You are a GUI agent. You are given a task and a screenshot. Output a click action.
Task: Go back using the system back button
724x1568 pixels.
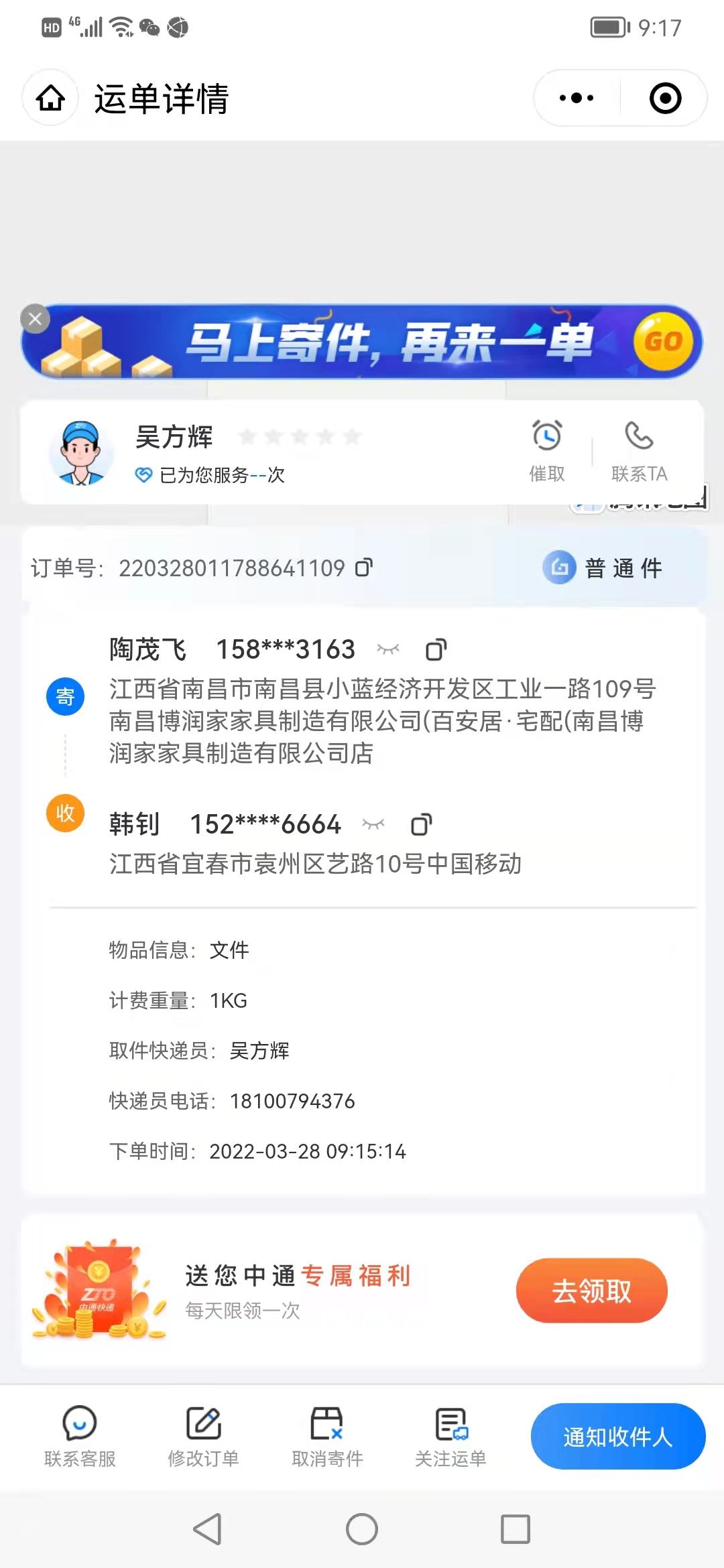[x=208, y=1529]
